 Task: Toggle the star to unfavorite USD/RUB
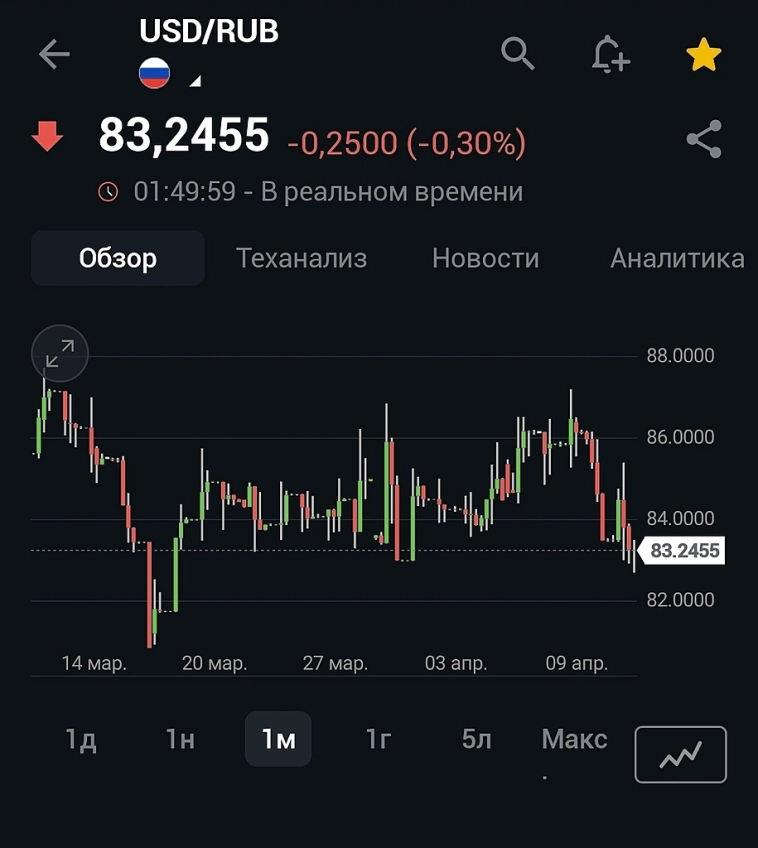[x=704, y=55]
